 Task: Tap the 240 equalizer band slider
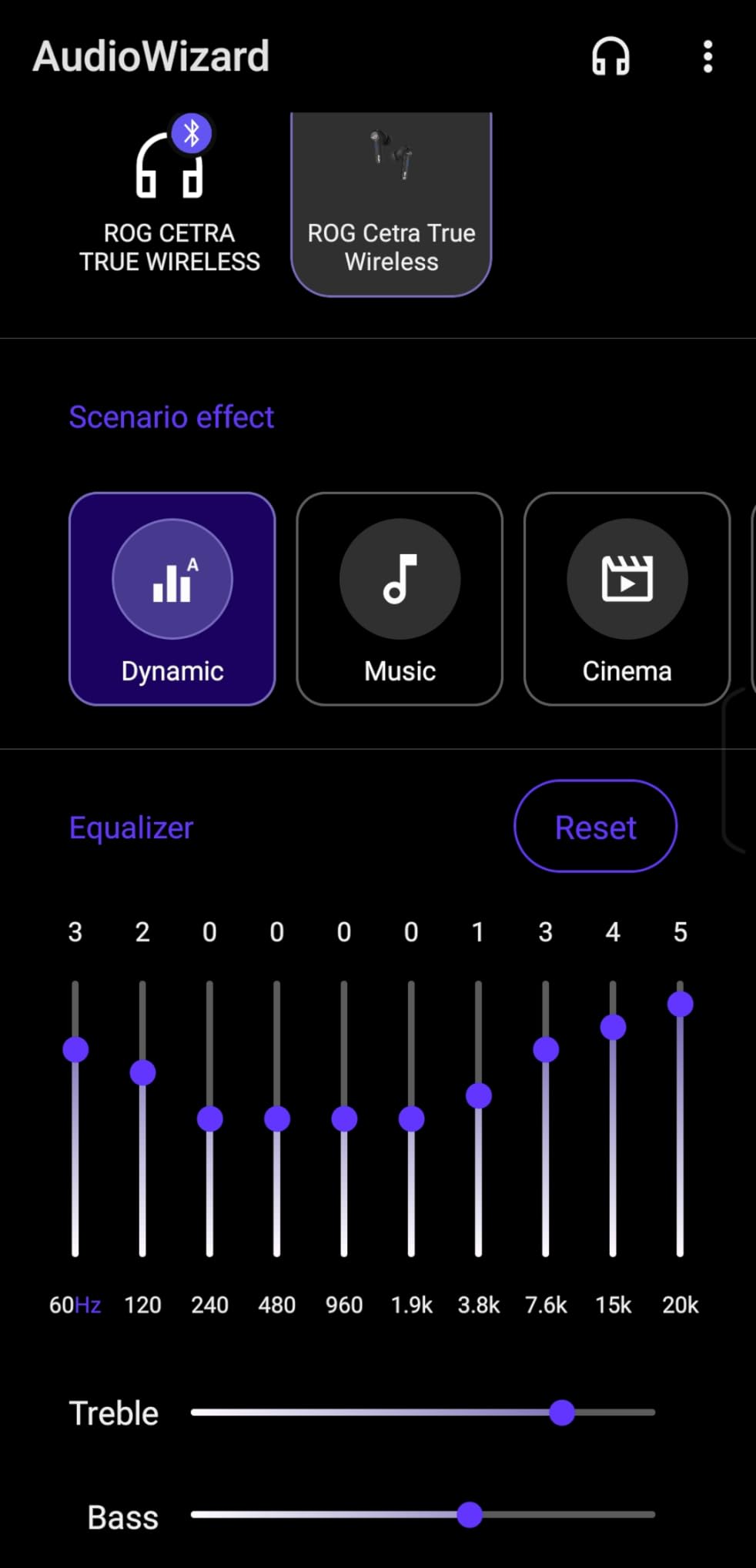[209, 1118]
